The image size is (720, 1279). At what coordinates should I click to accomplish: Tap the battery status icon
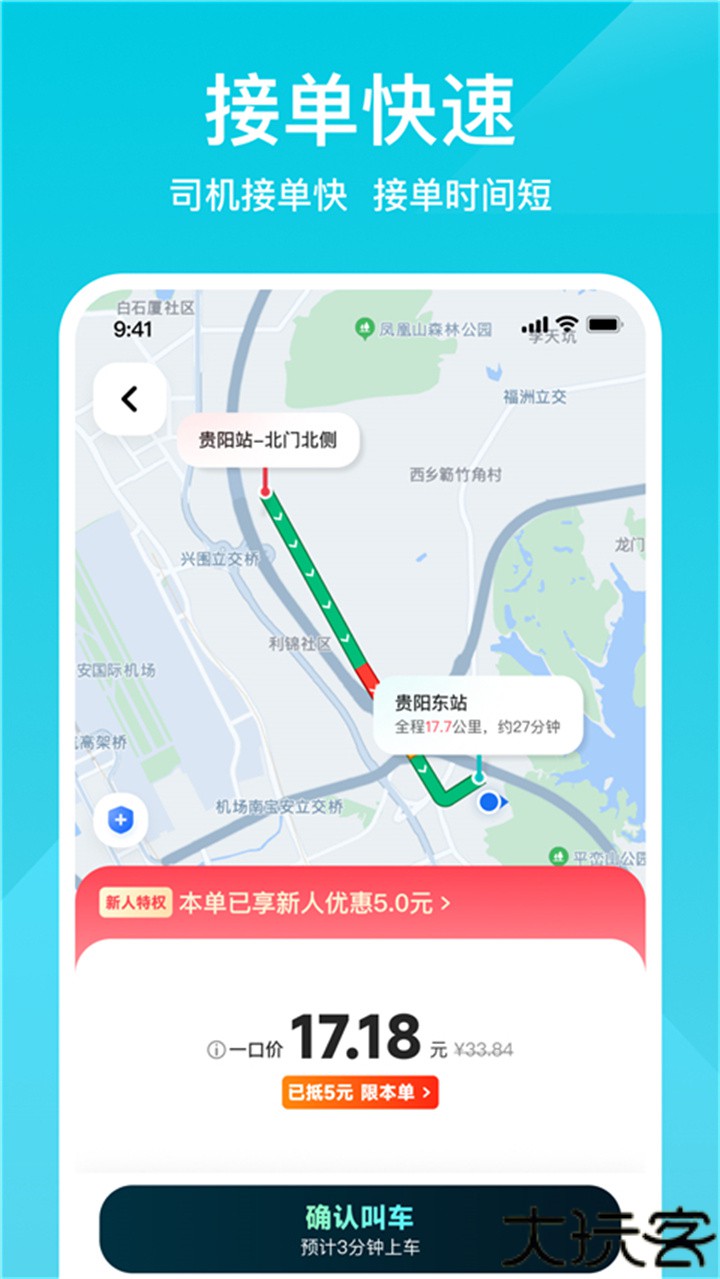[604, 324]
